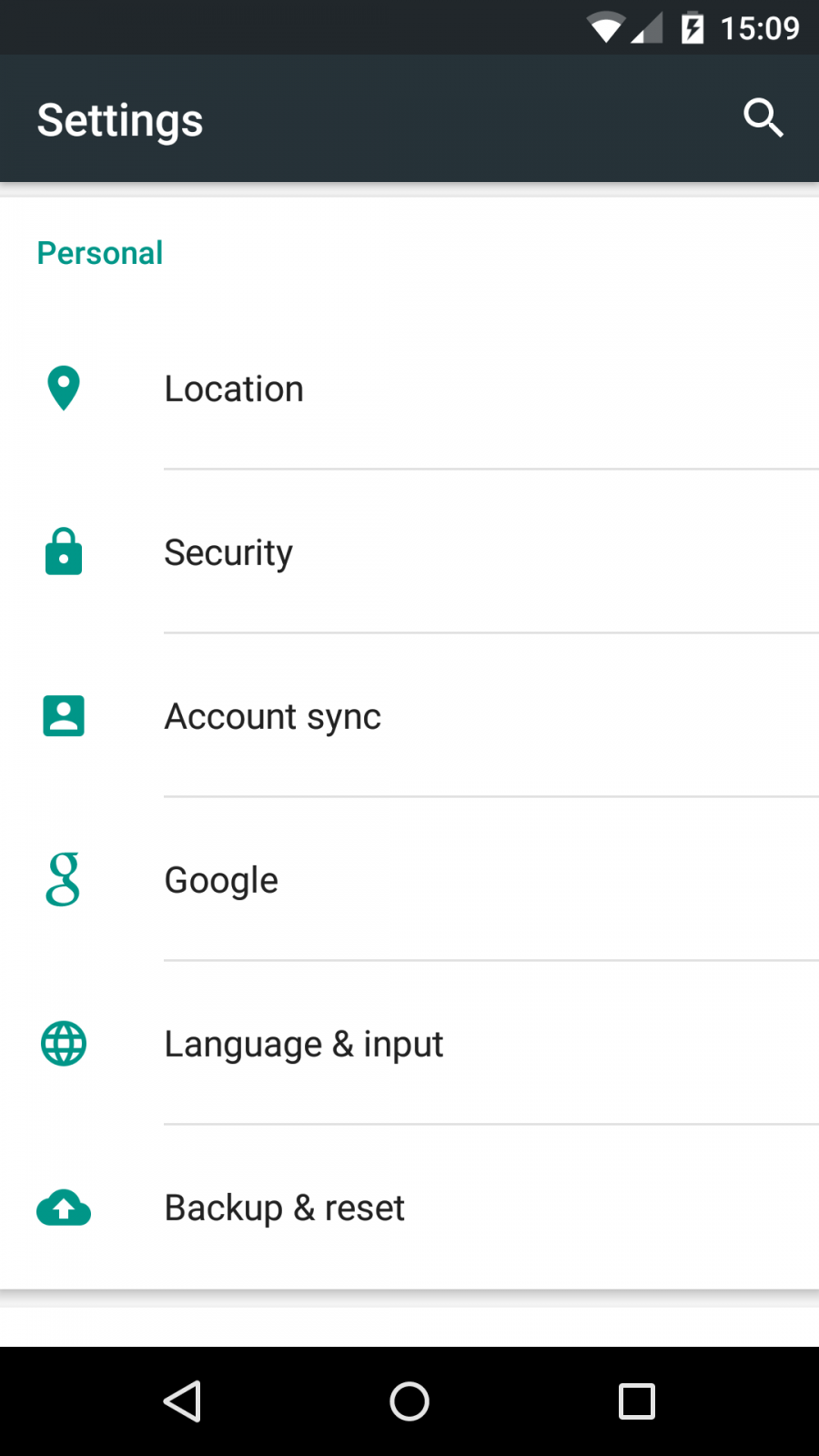Open the recent apps view
This screenshot has height=1456, width=819.
click(637, 1401)
